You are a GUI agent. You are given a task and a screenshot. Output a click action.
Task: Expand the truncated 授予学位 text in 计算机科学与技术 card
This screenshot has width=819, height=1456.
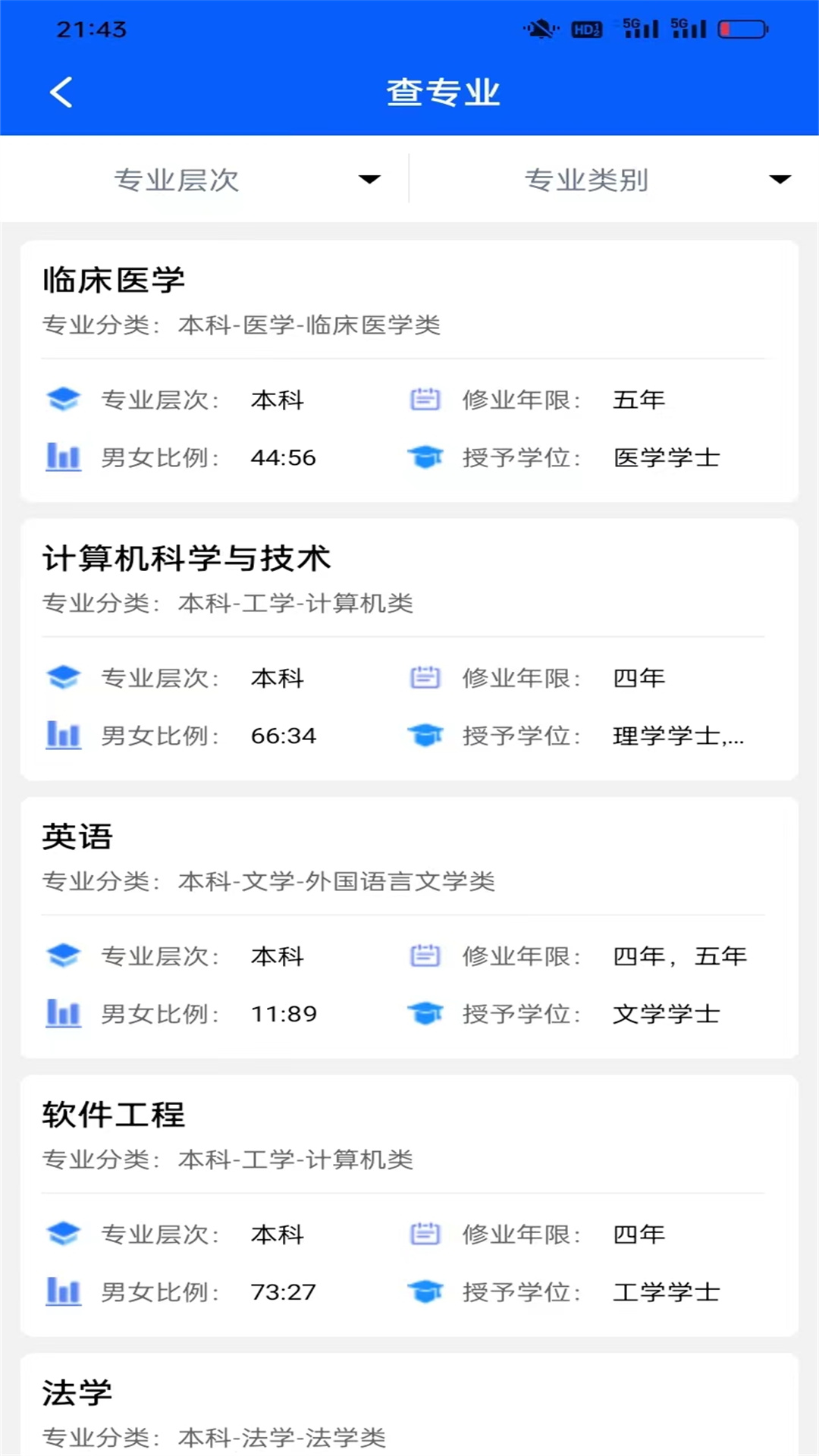point(679,735)
